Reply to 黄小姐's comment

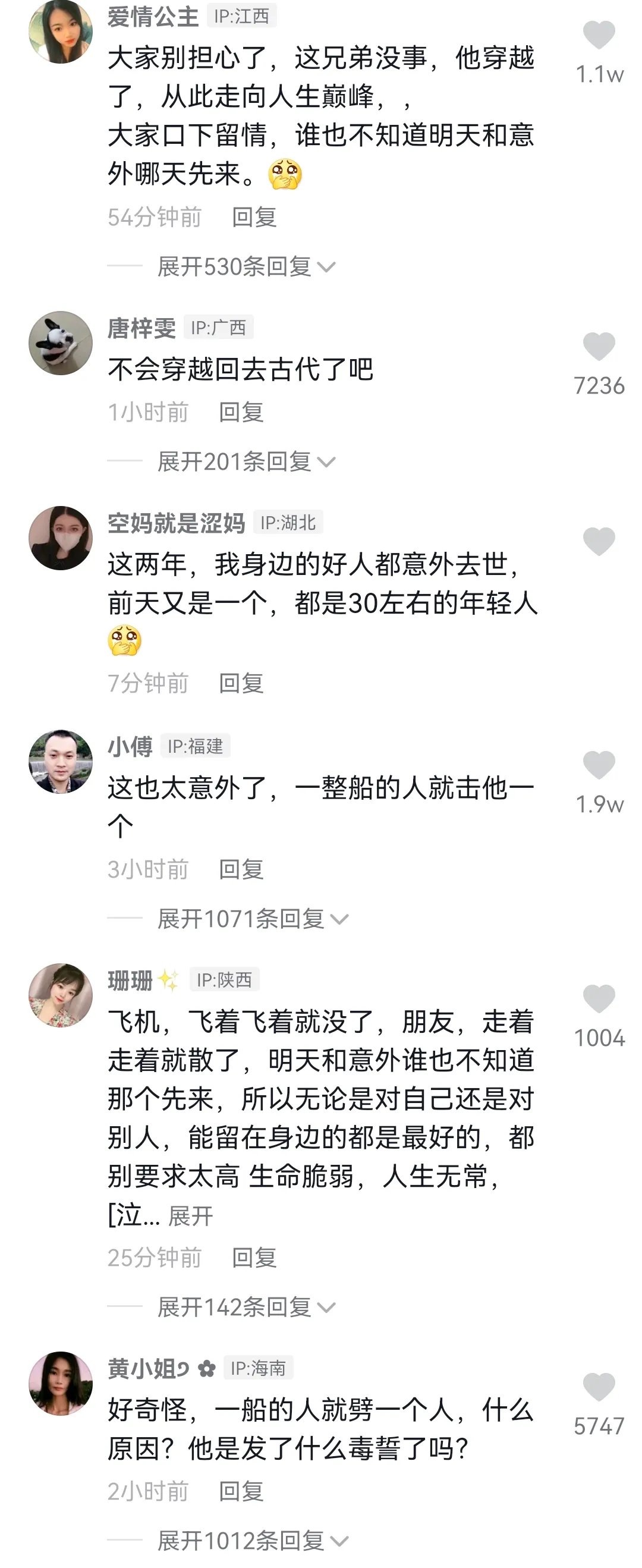(x=241, y=1492)
